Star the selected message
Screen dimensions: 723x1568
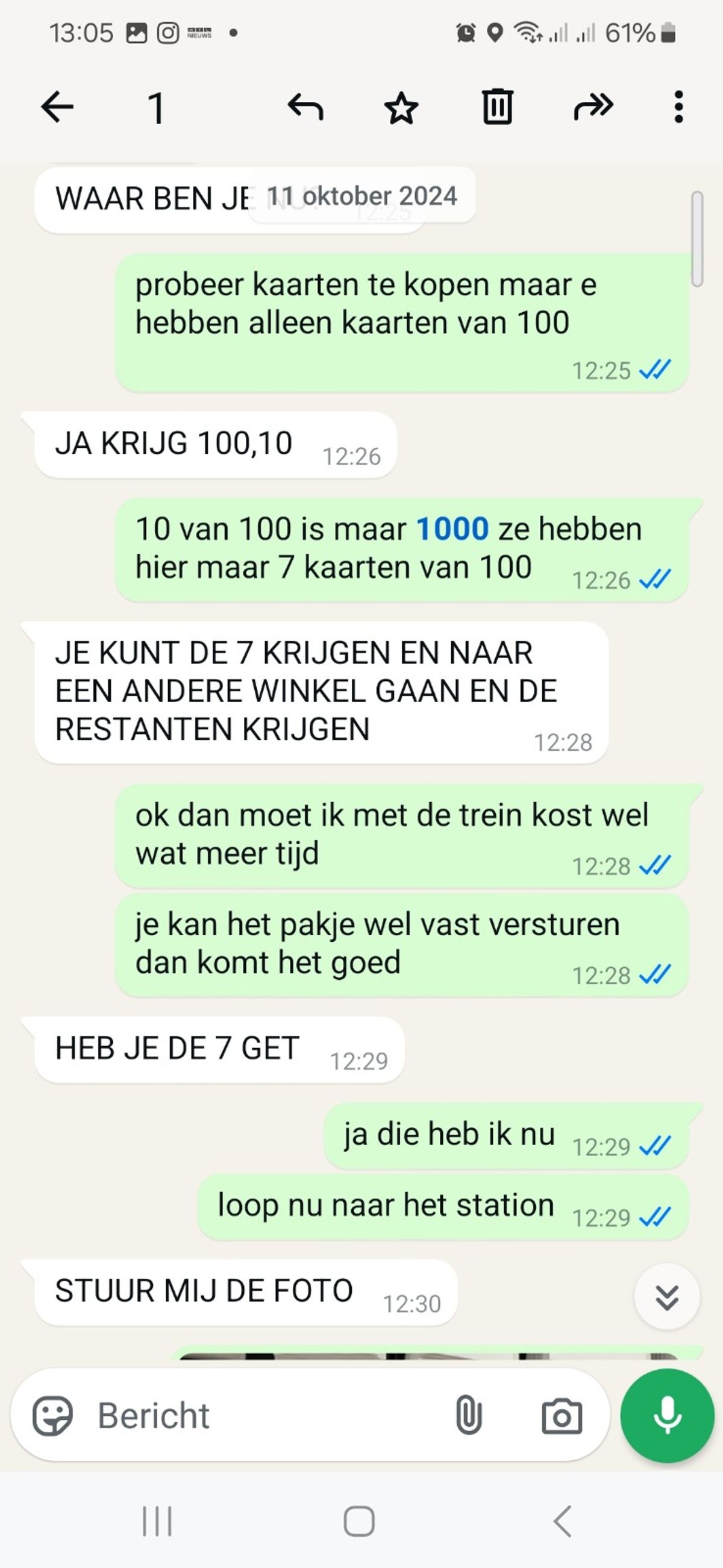[402, 108]
